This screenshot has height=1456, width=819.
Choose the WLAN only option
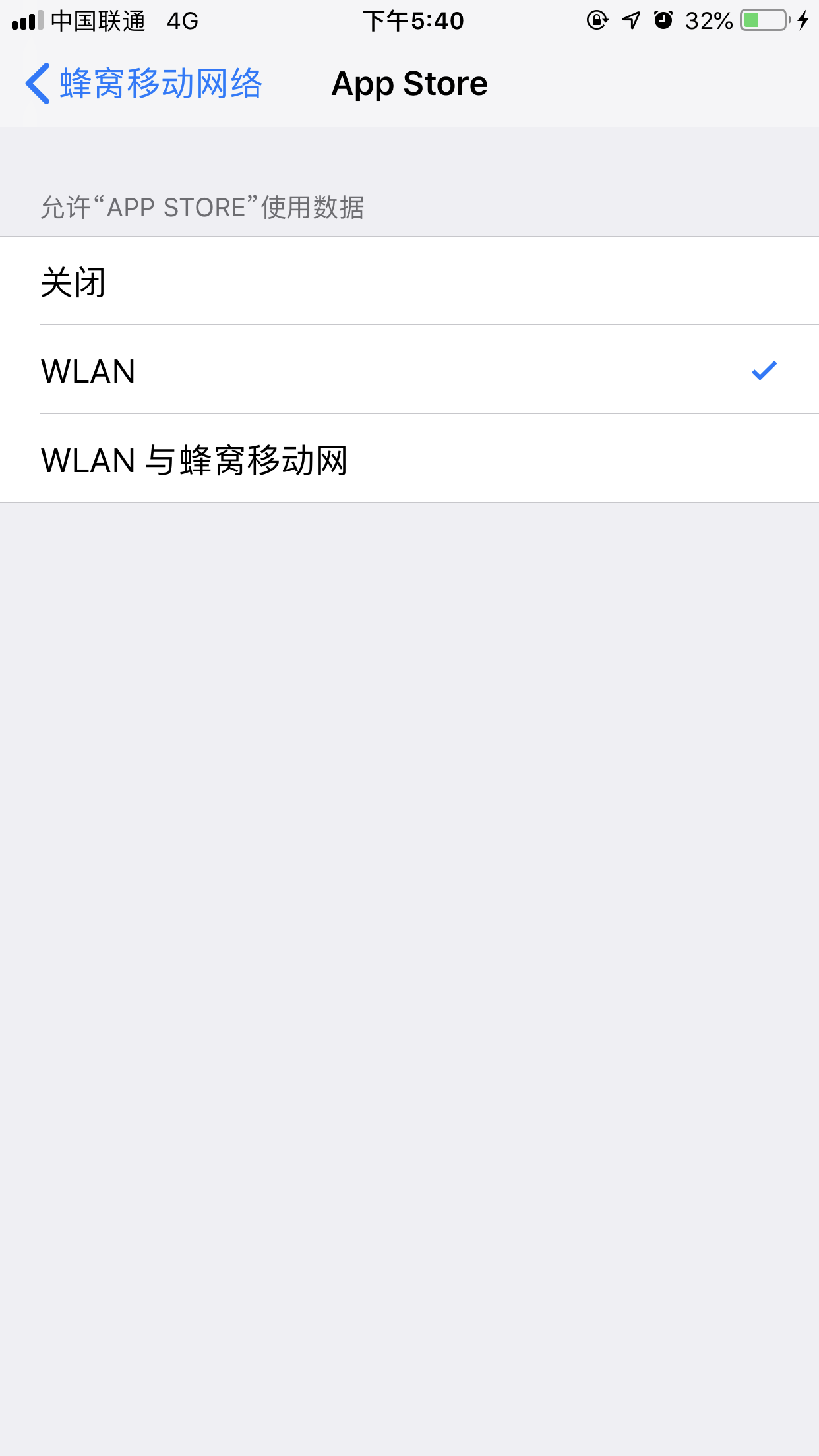pos(409,371)
